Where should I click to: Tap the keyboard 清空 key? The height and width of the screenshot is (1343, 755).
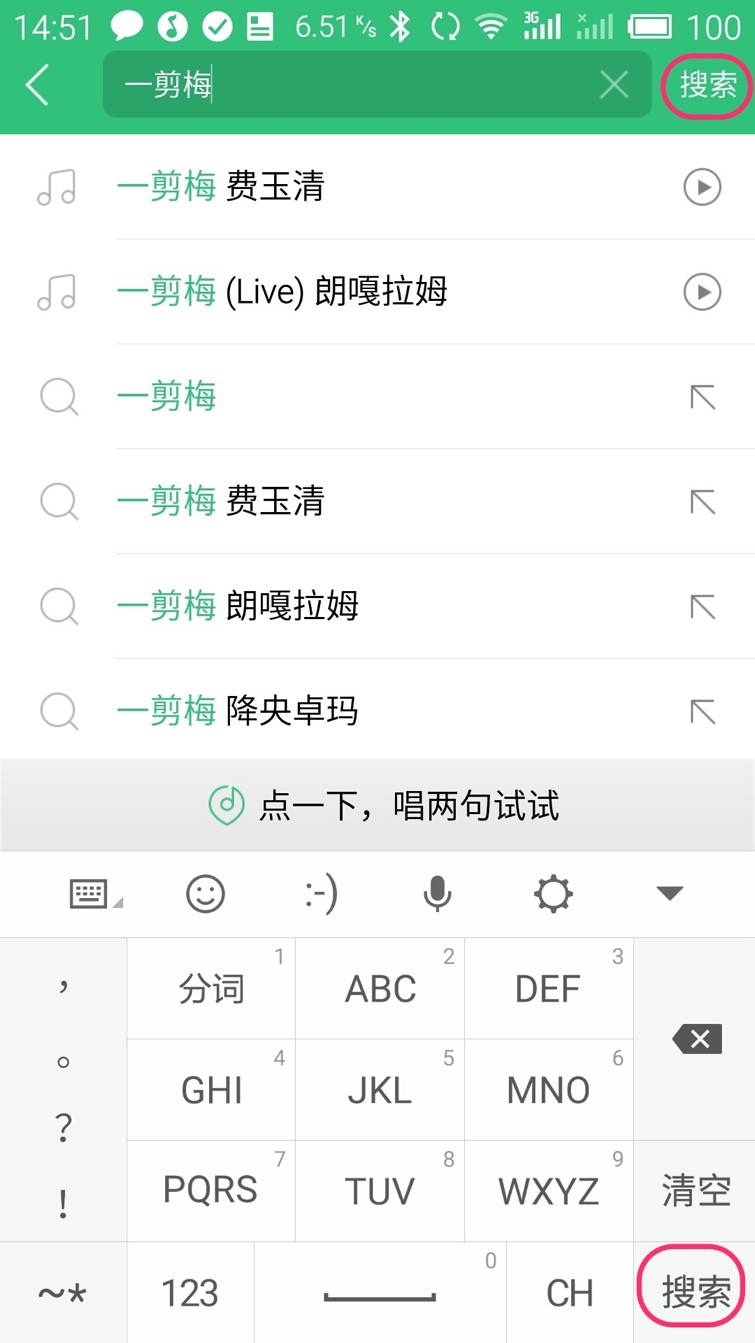coord(696,1191)
